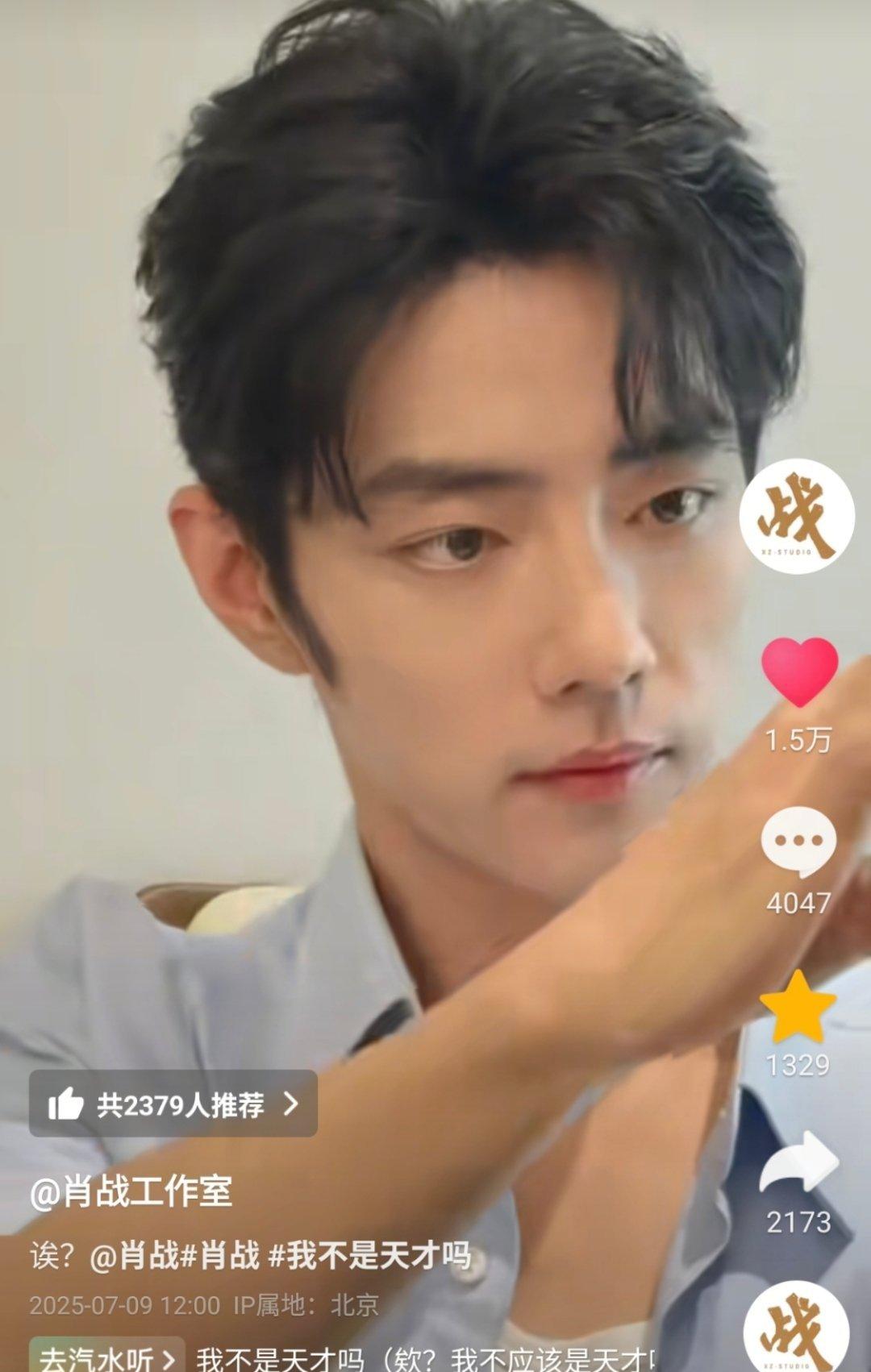The image size is (871, 1372).
Task: Open the @肖战工作室 author name
Action: tap(131, 1191)
